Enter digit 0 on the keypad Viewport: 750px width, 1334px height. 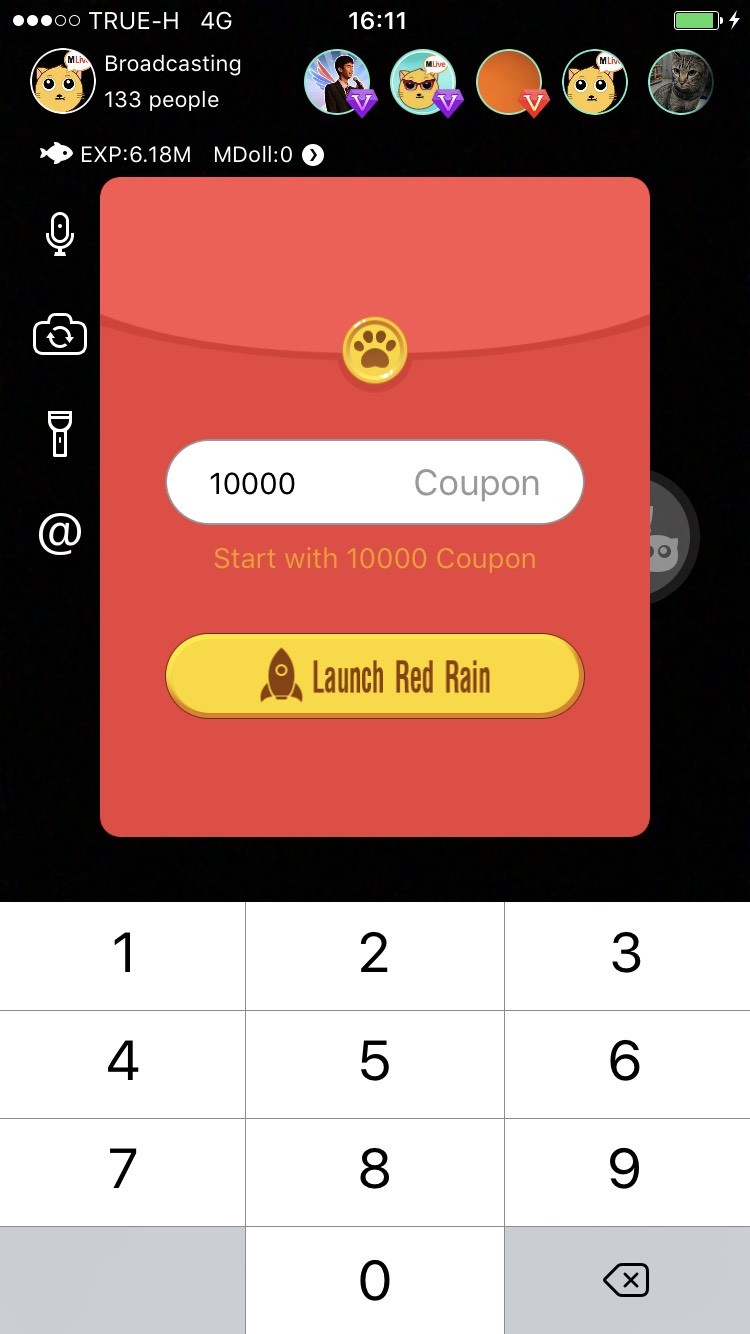(x=374, y=1279)
